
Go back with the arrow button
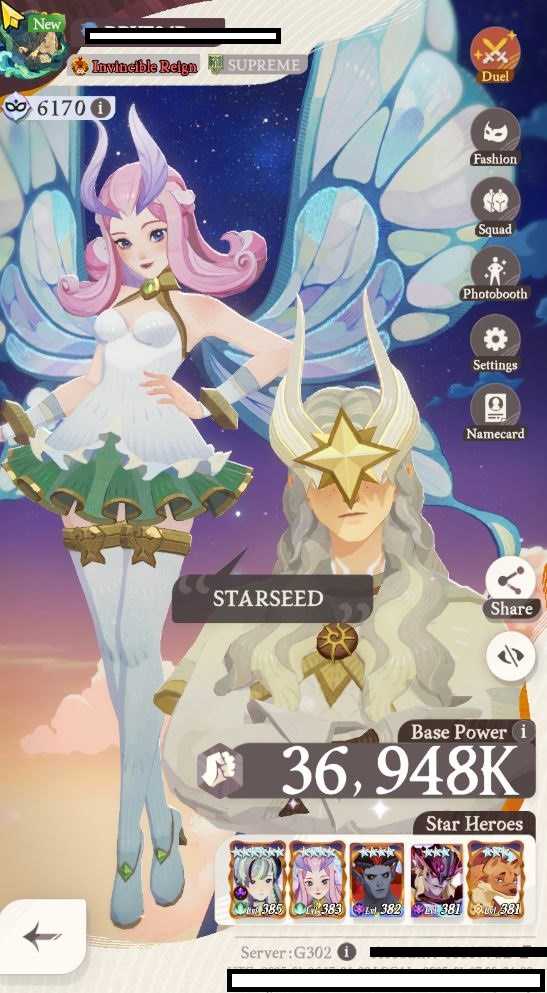42,936
